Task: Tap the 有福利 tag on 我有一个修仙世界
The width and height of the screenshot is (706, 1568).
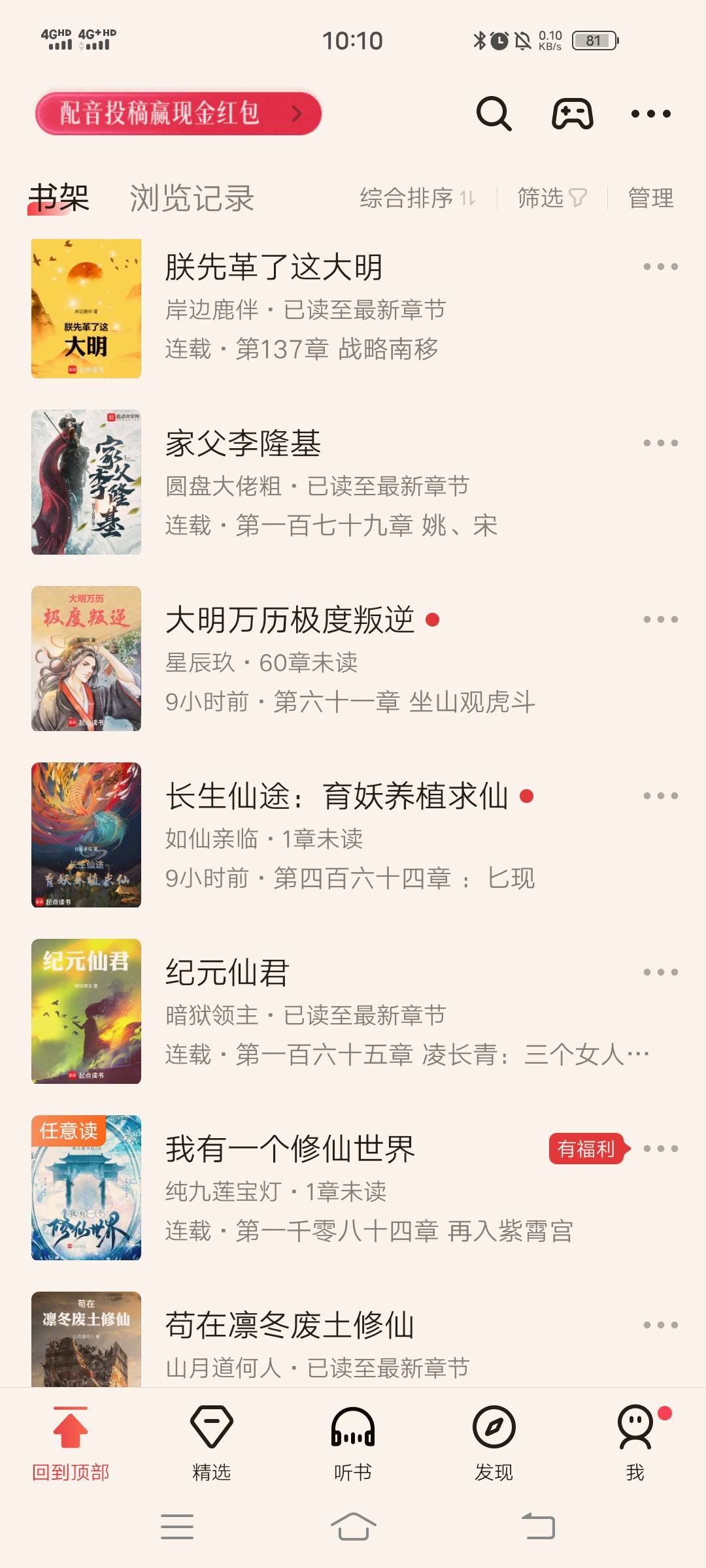Action: tap(587, 1149)
